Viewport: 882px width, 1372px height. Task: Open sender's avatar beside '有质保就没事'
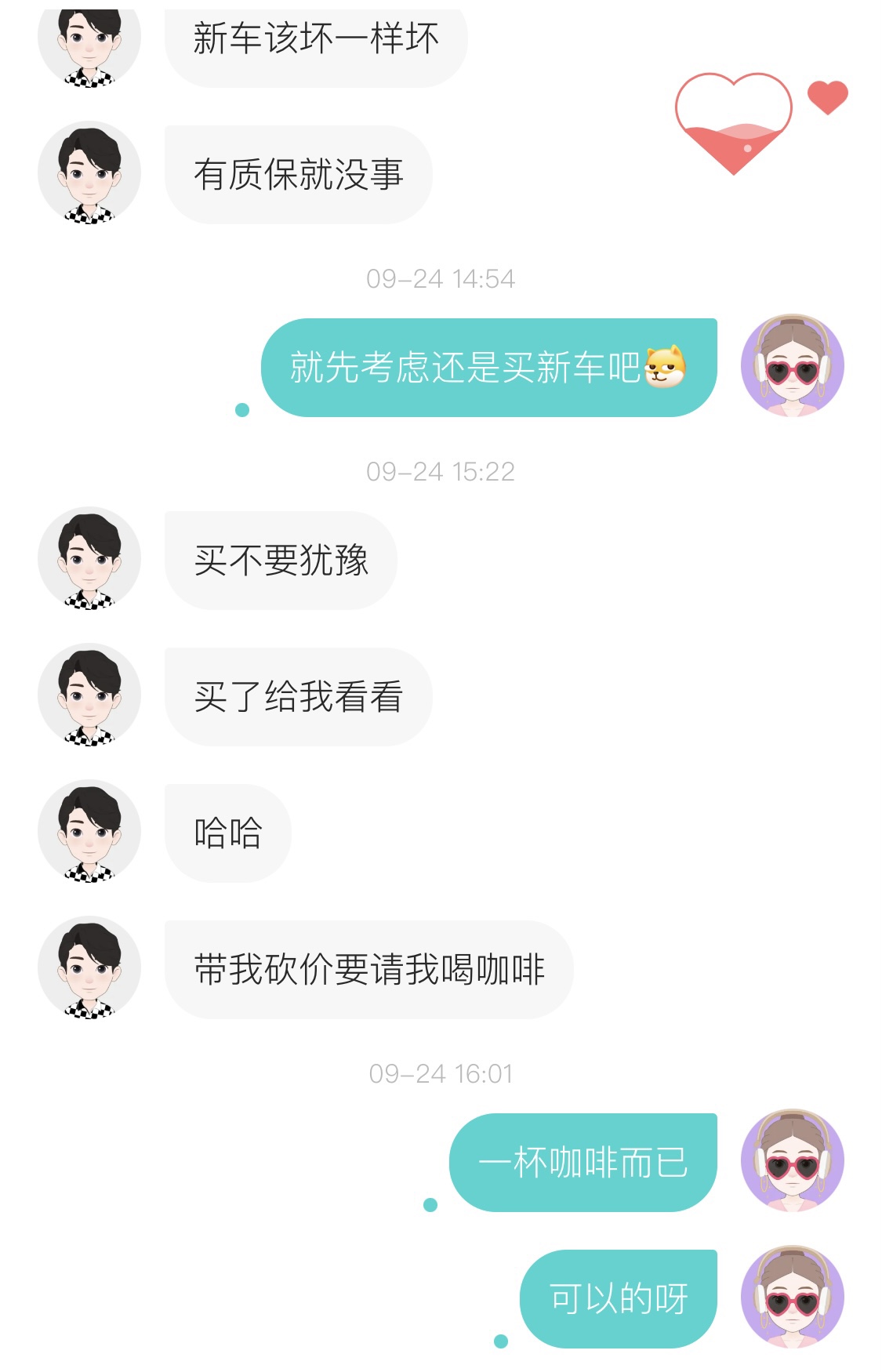click(x=89, y=172)
